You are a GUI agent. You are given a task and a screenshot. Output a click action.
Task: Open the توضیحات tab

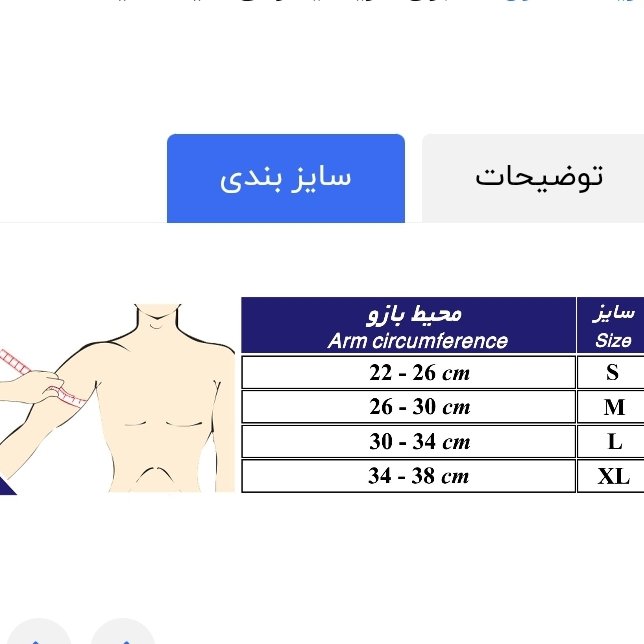537,178
